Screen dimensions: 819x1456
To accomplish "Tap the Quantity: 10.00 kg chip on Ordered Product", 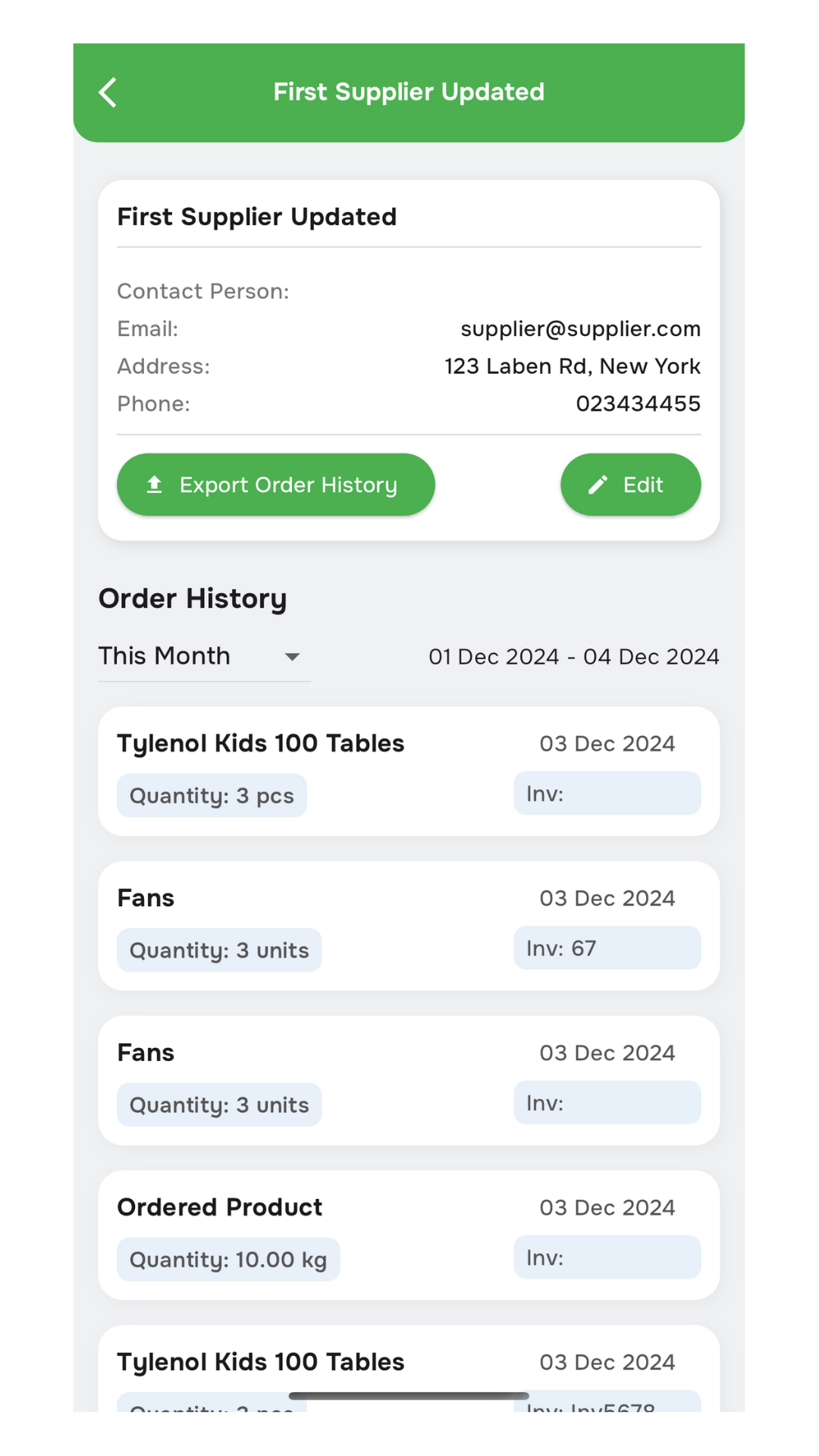I will [x=228, y=1259].
